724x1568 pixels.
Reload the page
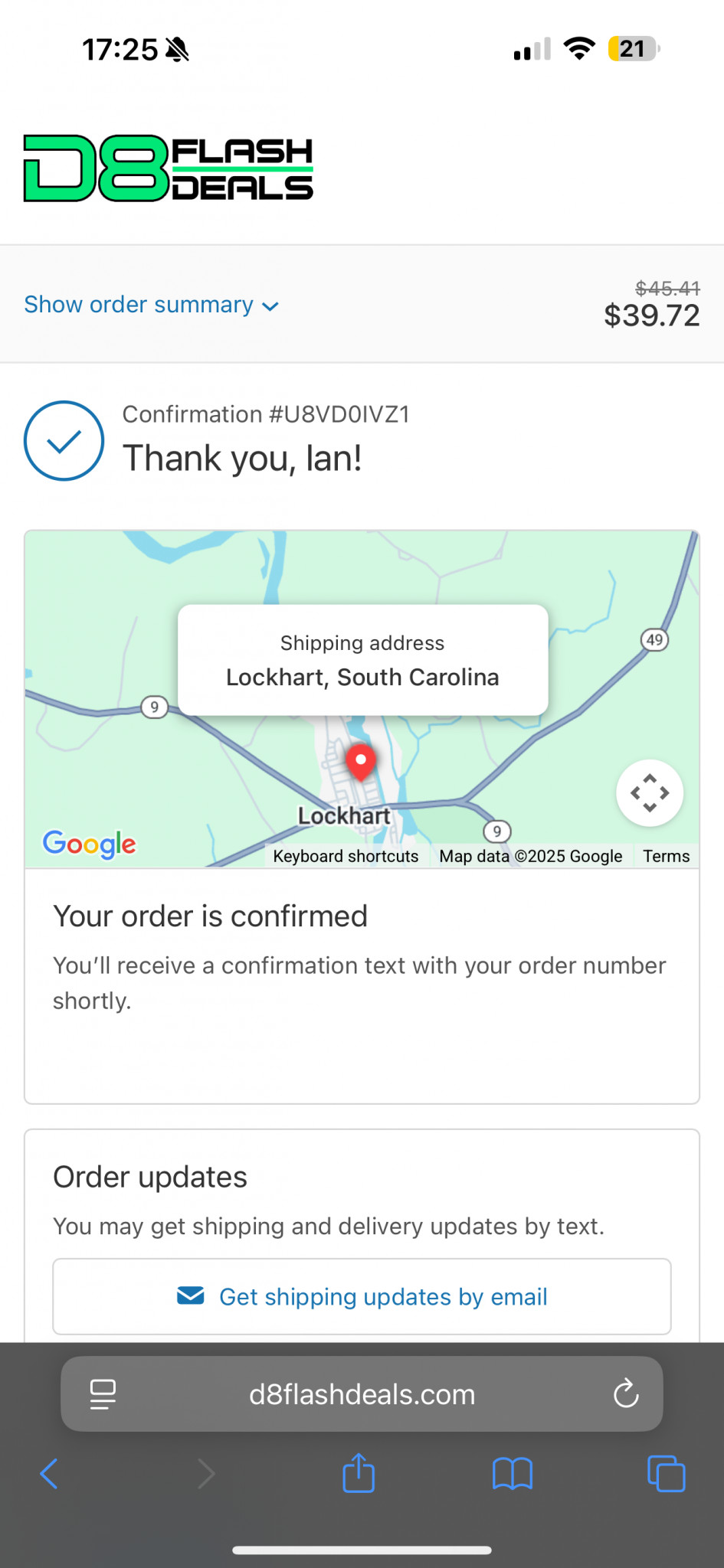(626, 1394)
